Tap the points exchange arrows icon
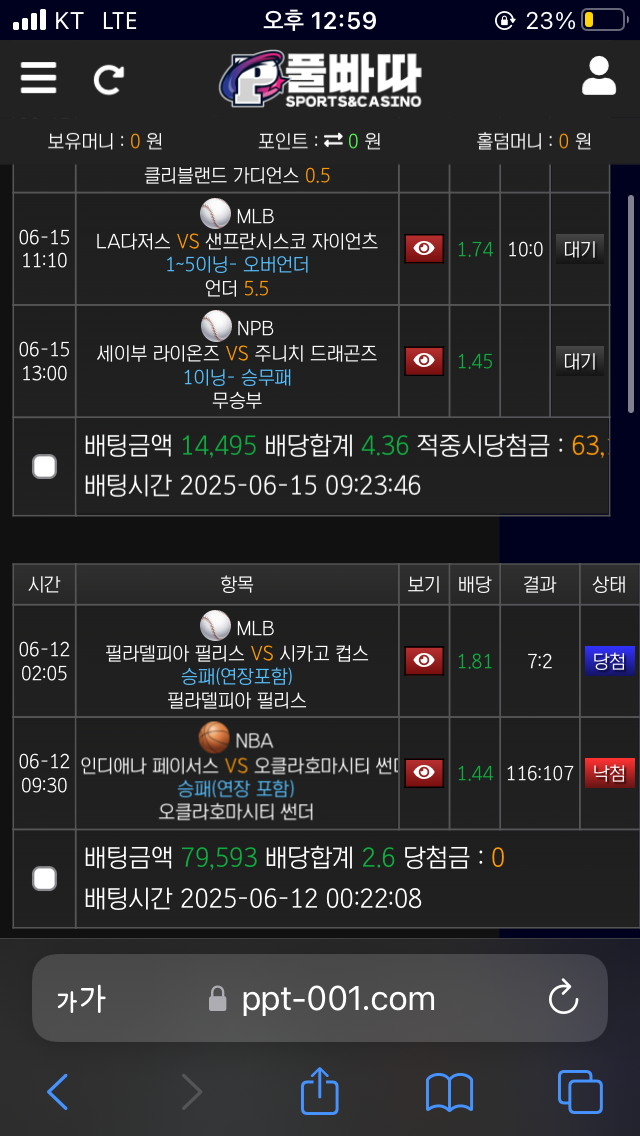Viewport: 640px width, 1136px height. pyautogui.click(x=333, y=141)
